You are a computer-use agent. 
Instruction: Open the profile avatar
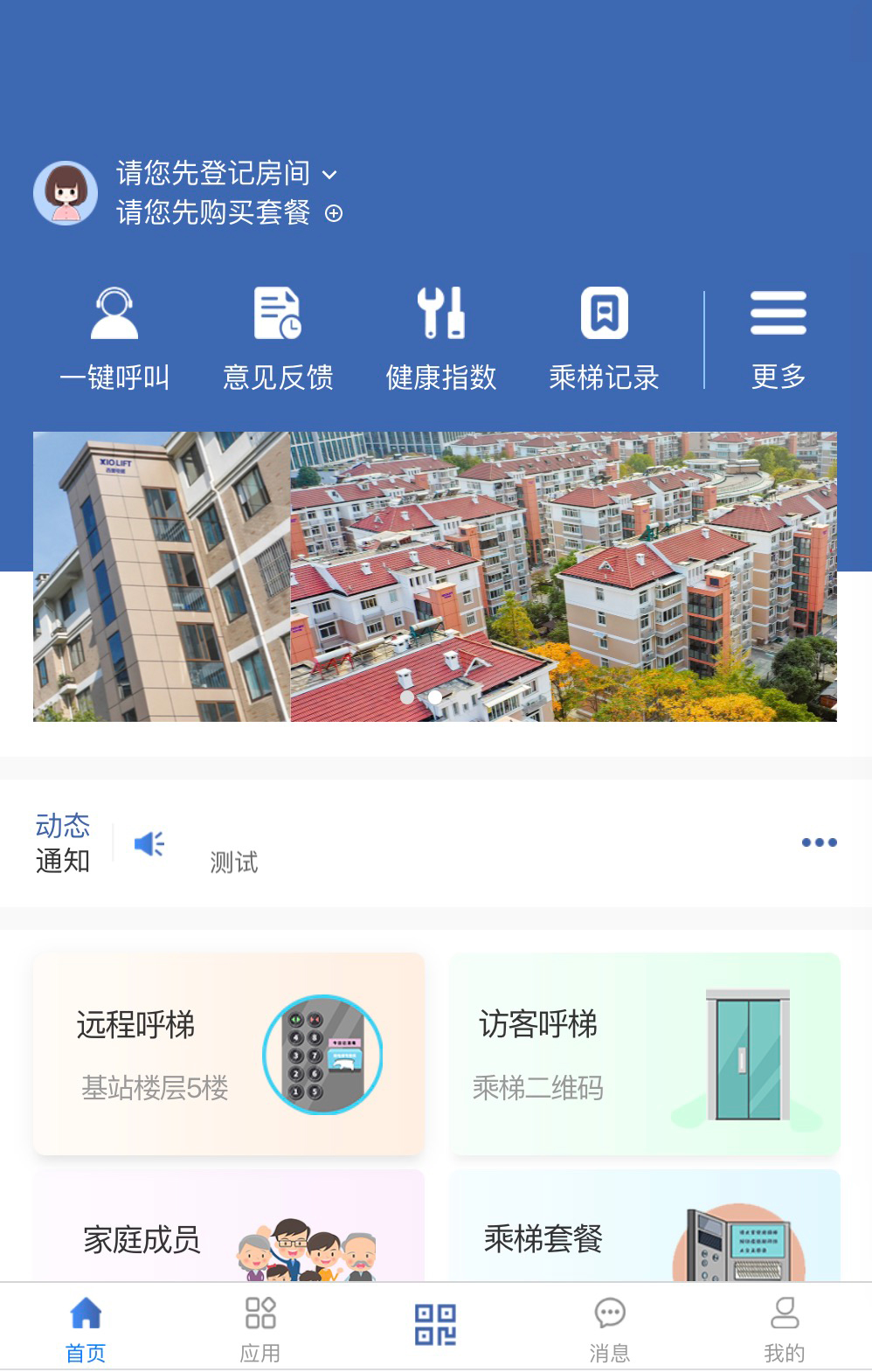tap(66, 193)
